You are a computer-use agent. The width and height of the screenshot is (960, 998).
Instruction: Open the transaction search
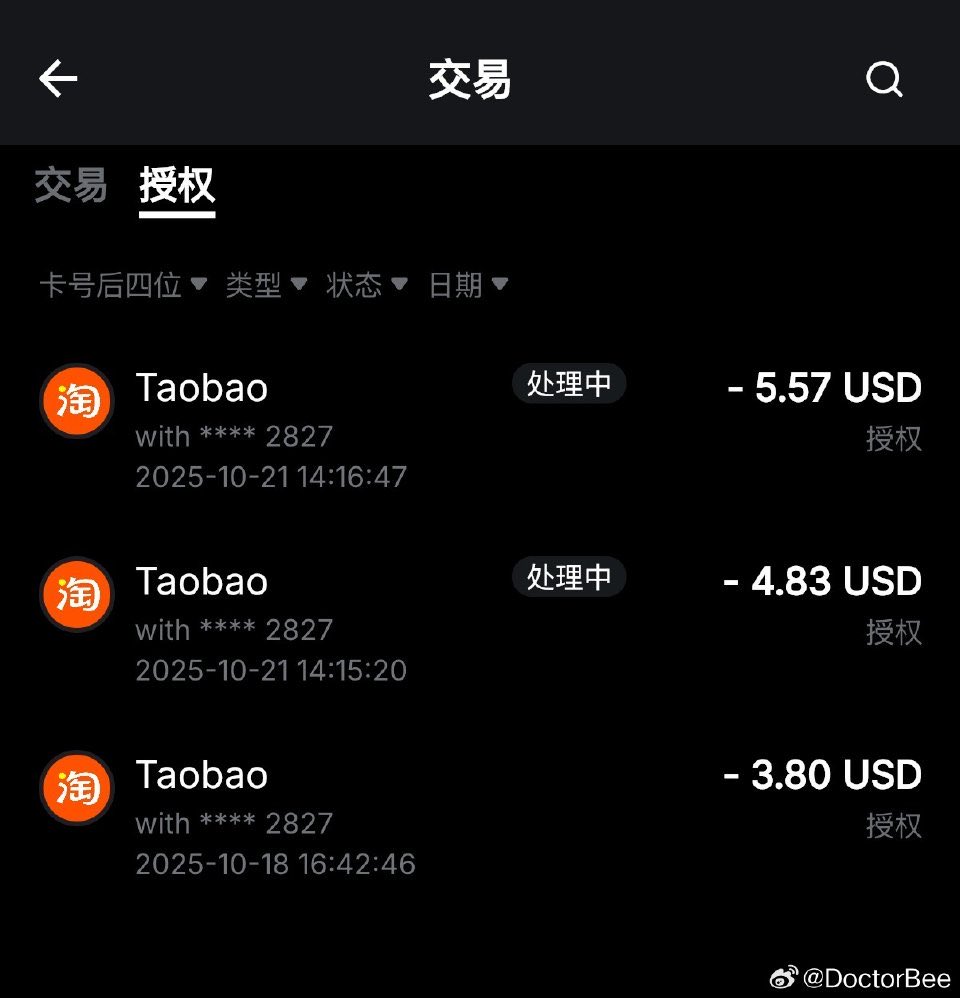(x=884, y=79)
